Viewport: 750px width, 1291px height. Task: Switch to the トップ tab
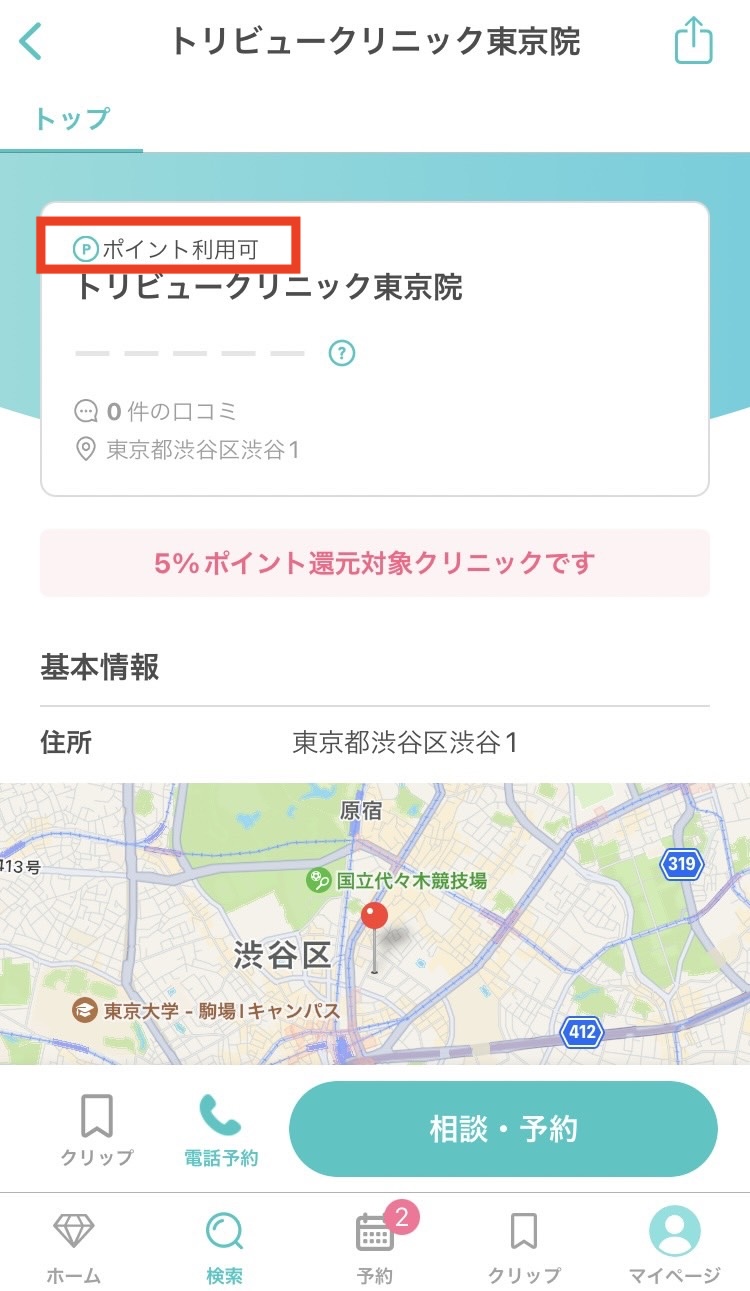pos(71,119)
